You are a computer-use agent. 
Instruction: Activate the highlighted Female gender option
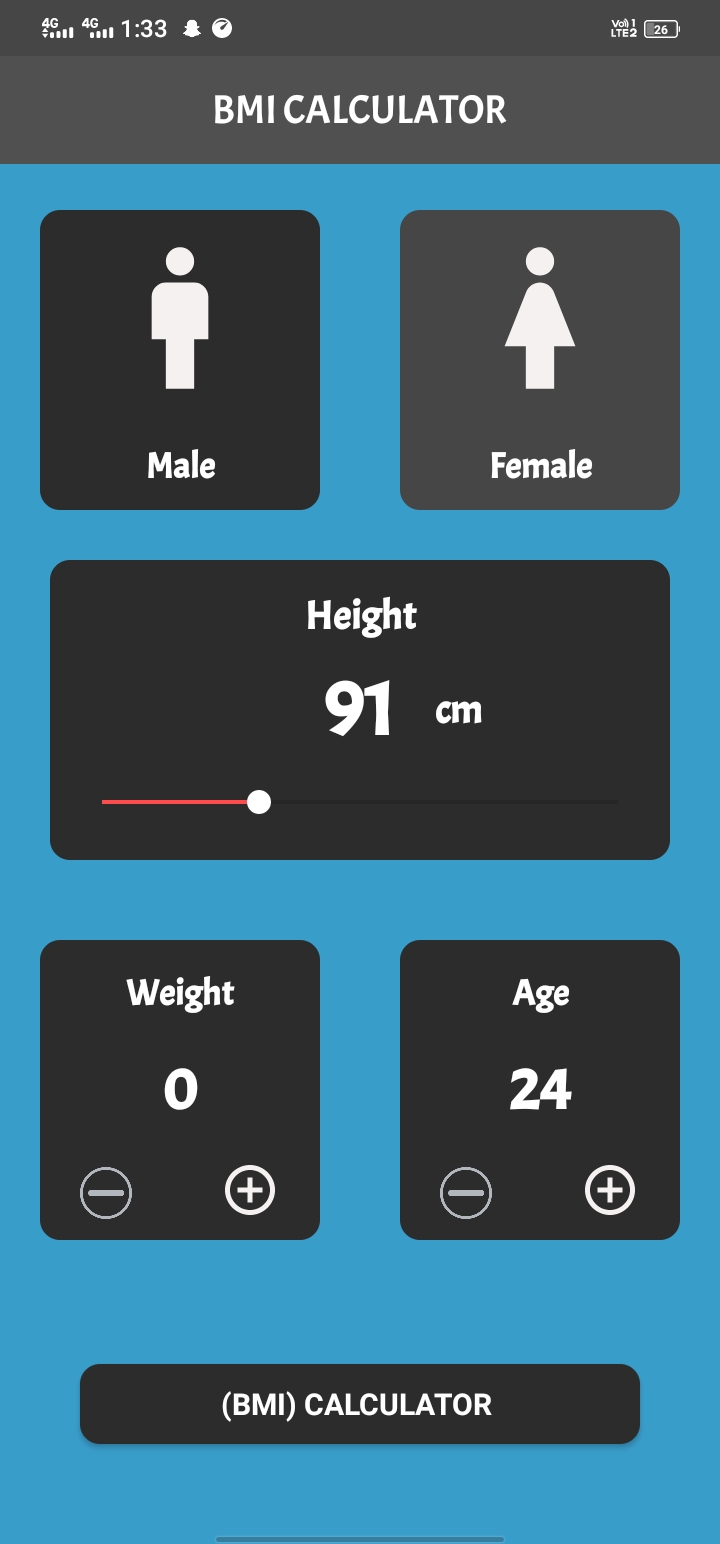(539, 358)
